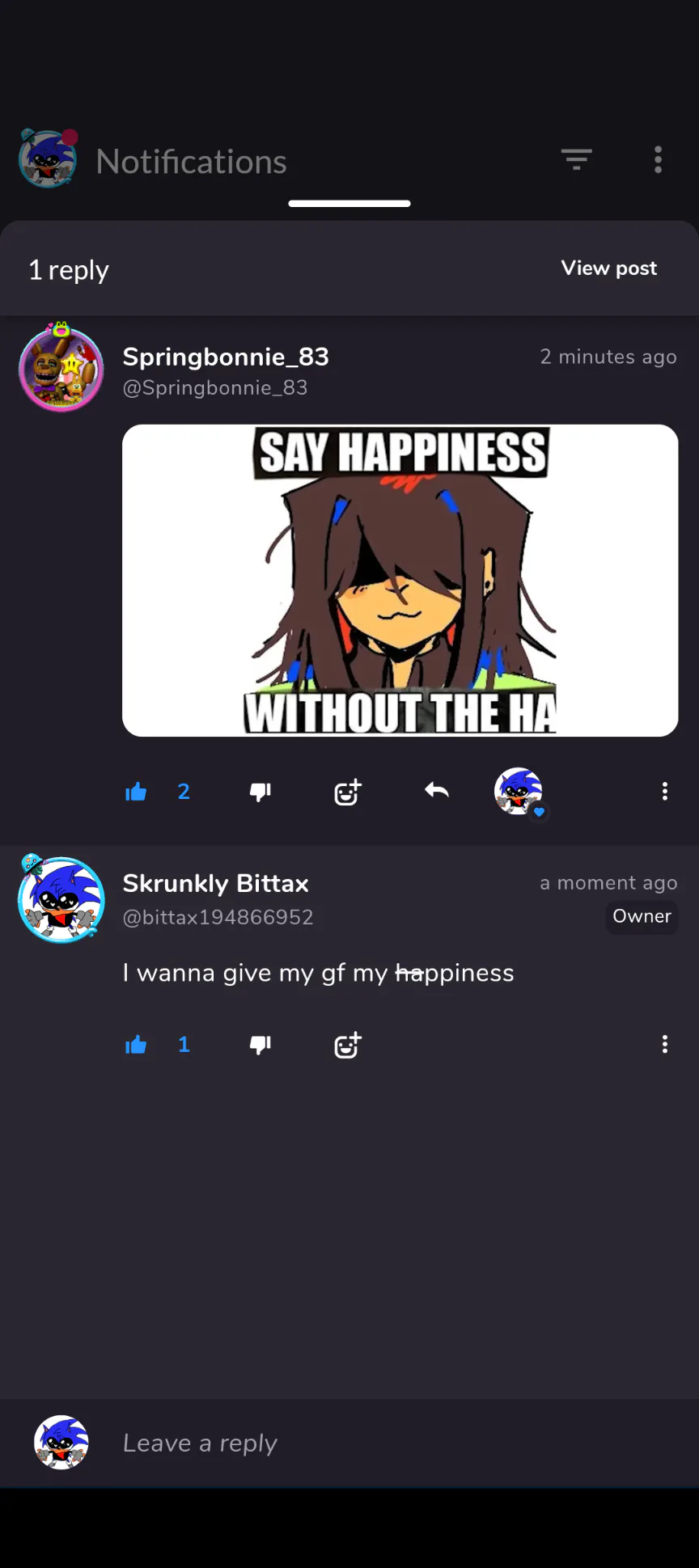Open more options on Springbonnie_83's comment
Image resolution: width=699 pixels, height=1568 pixels.
point(665,792)
